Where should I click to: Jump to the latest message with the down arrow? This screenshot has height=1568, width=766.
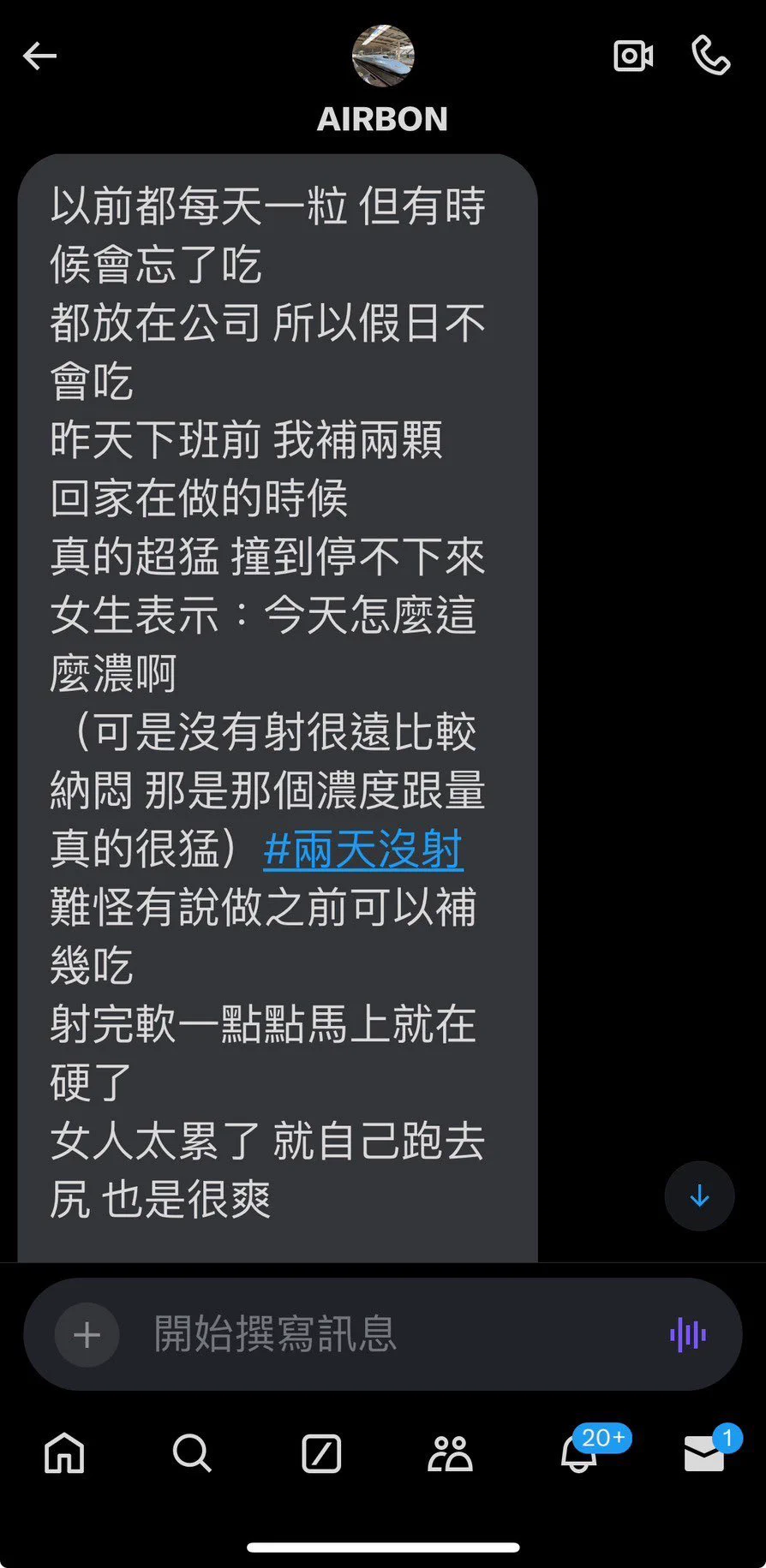(699, 1195)
